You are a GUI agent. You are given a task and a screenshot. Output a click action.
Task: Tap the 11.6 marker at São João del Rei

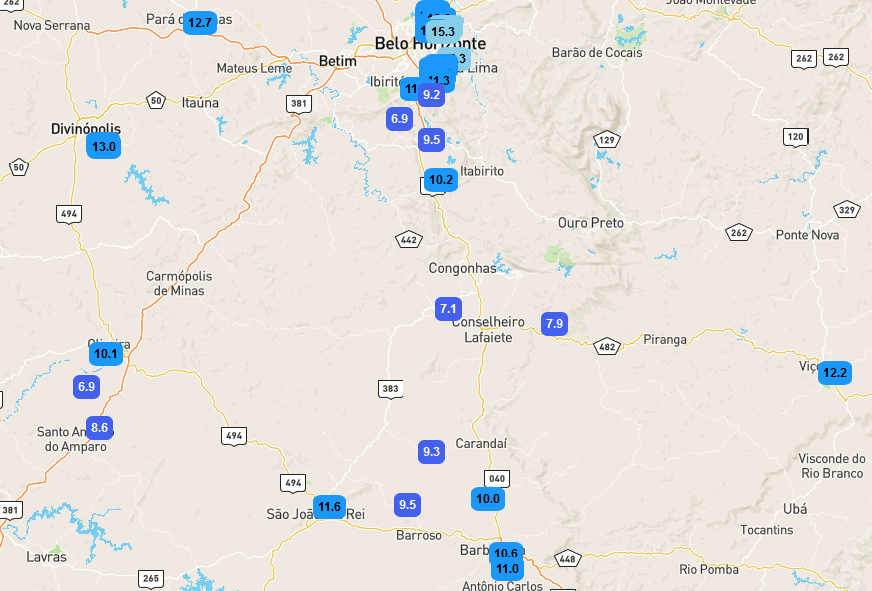point(329,507)
